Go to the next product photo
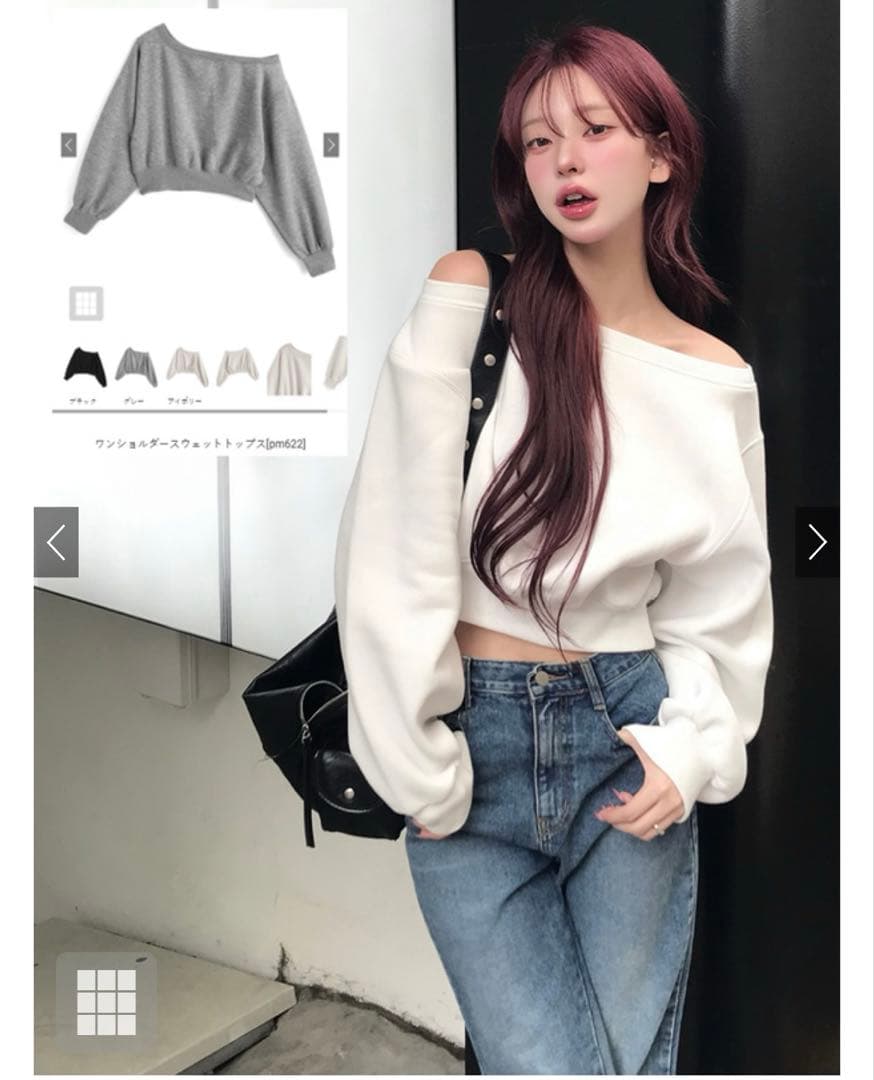 coord(817,542)
